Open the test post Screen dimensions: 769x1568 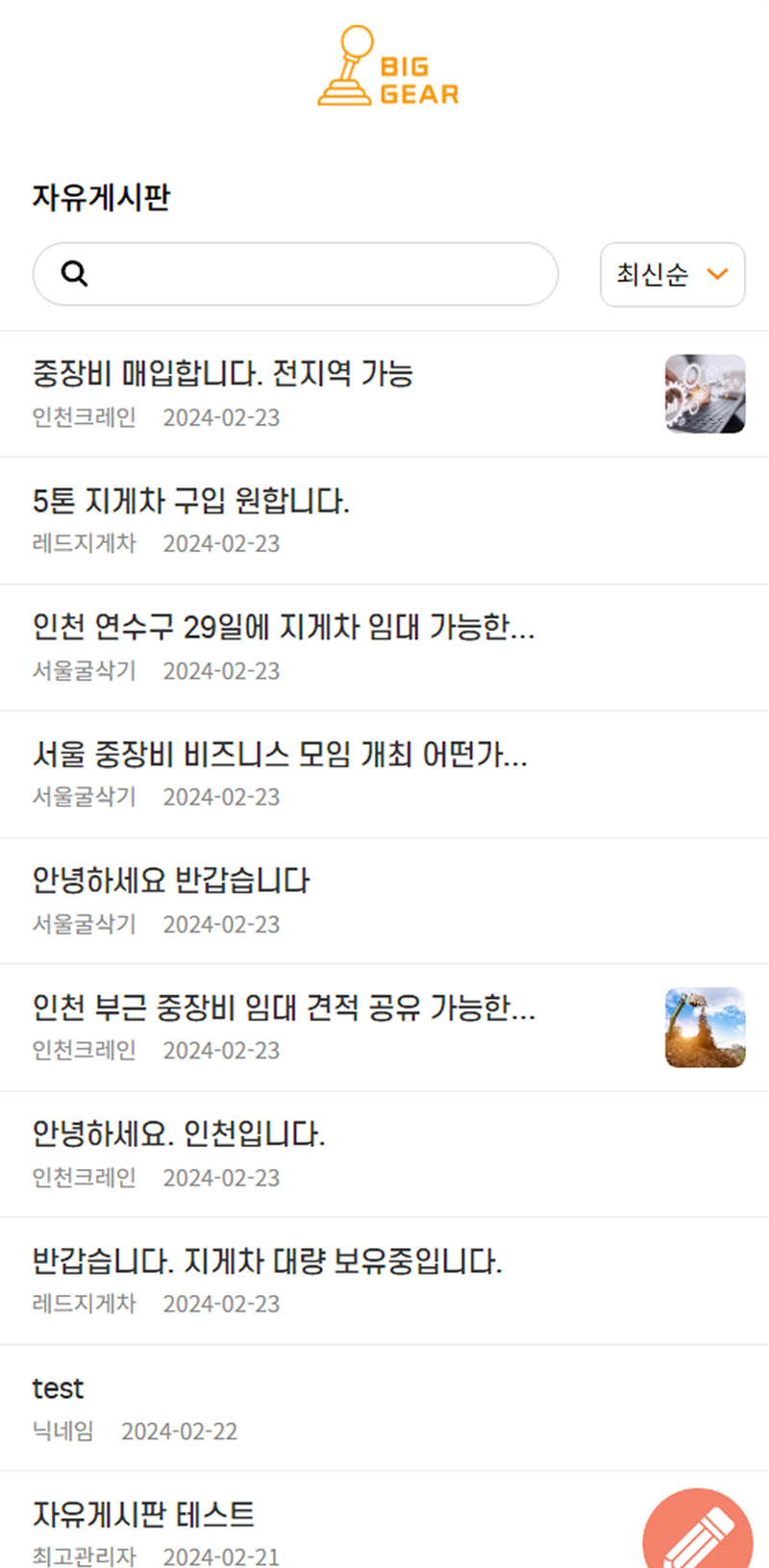59,1389
